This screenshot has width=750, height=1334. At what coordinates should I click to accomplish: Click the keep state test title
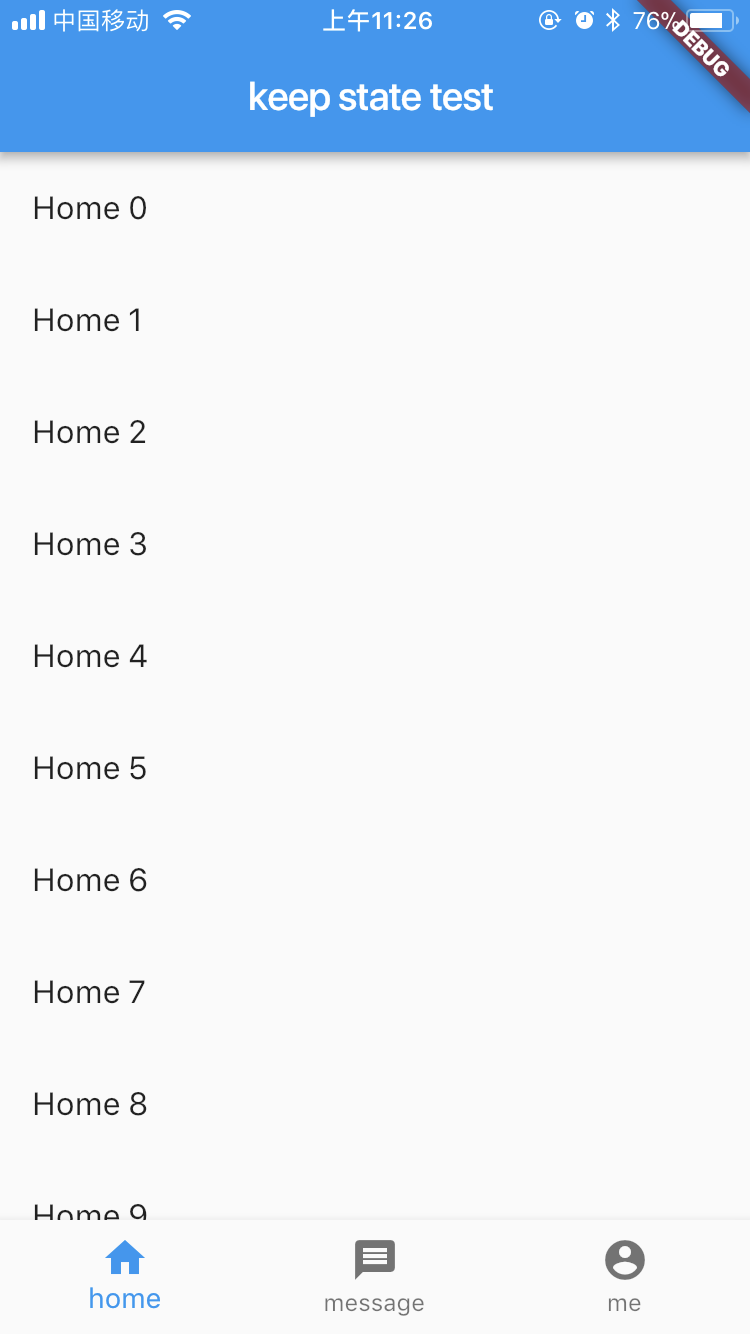click(x=371, y=96)
